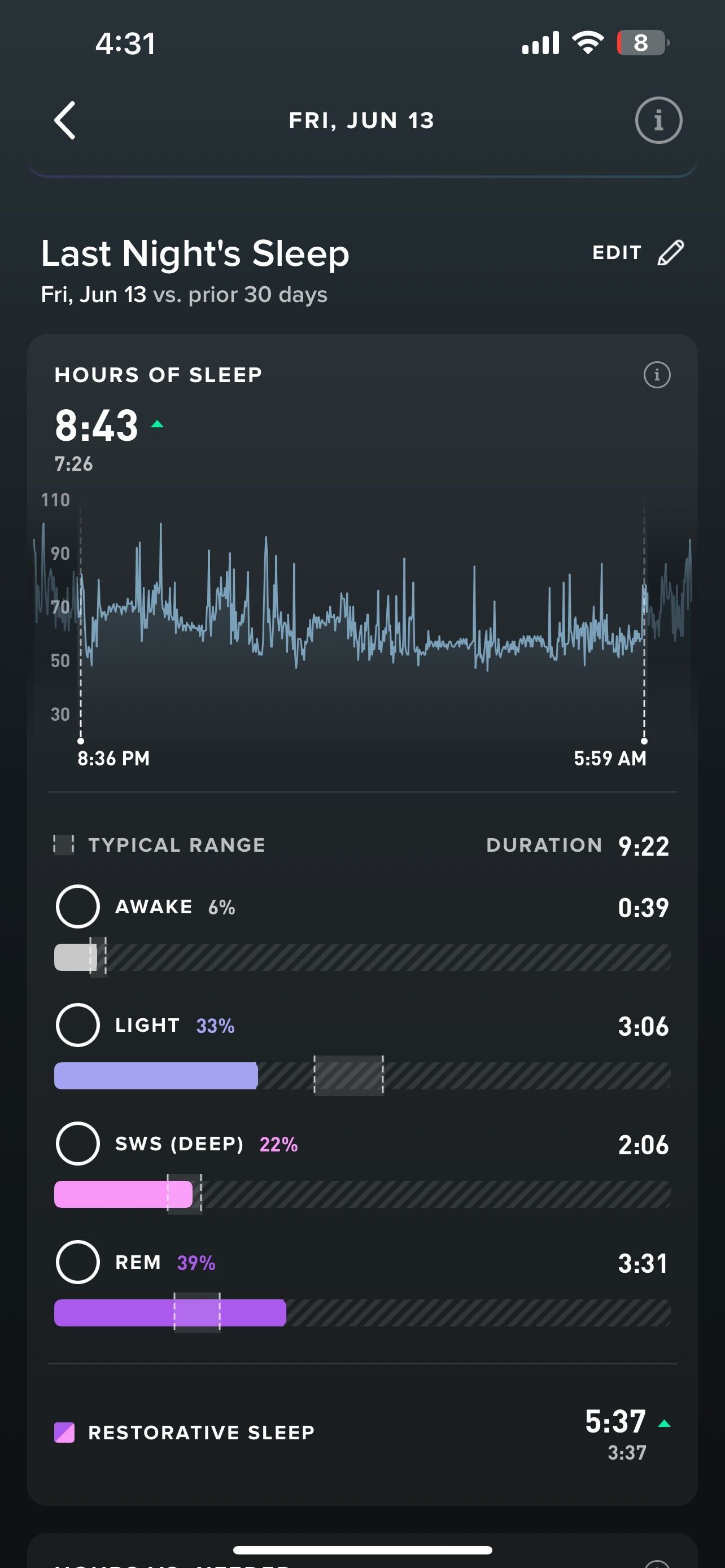Open the info icon in the top bar
Viewport: 725px width, 1568px height.
tap(658, 121)
